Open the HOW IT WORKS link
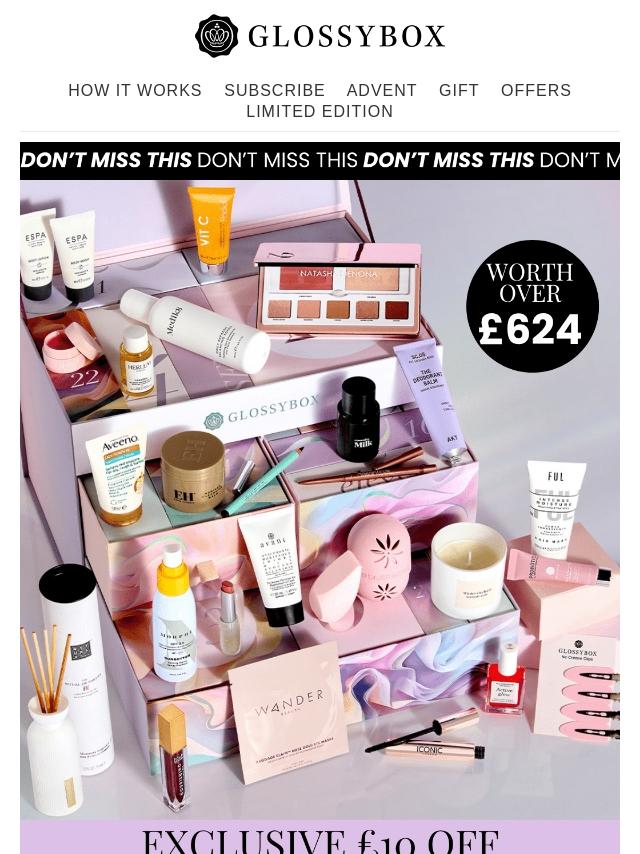 (135, 90)
